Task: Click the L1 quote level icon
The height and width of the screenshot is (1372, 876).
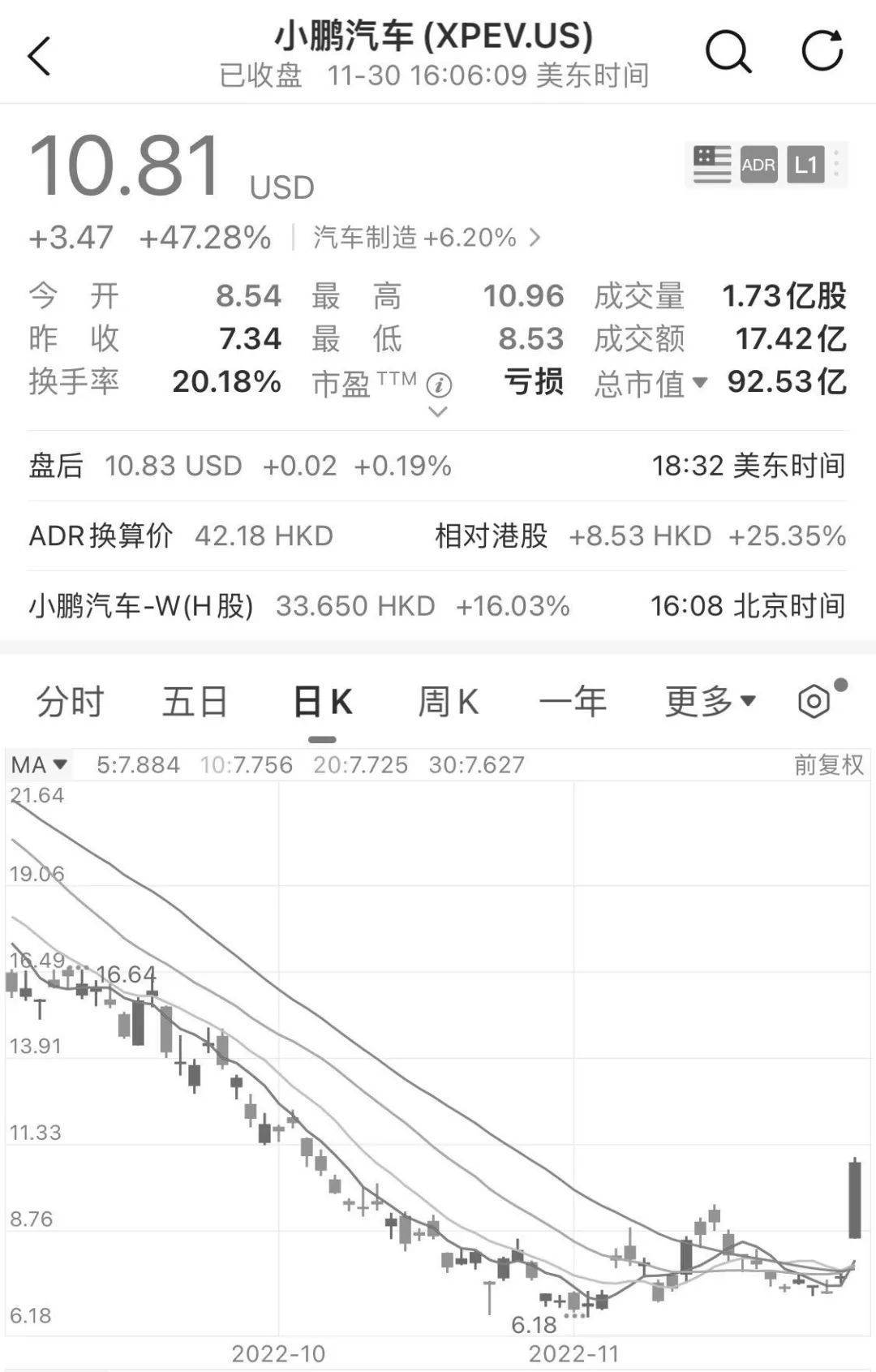Action: coord(805,166)
